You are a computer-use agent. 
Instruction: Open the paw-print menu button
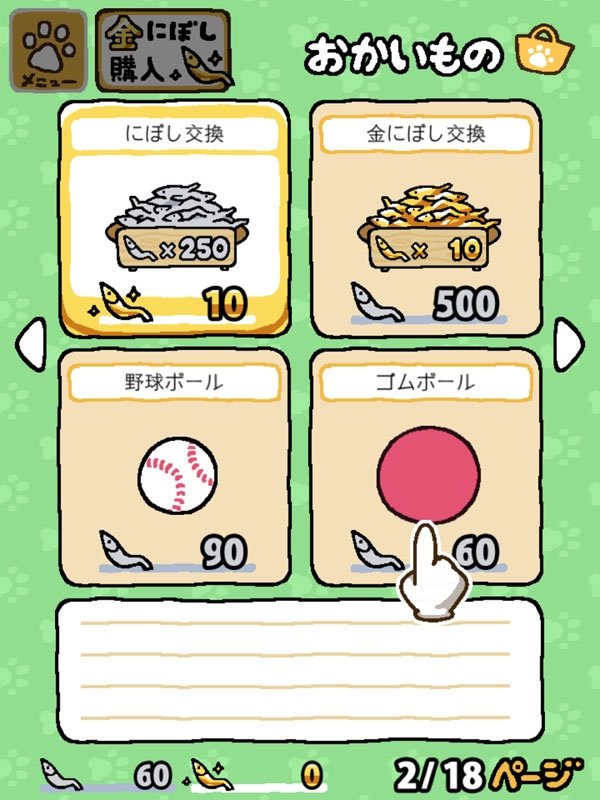pyautogui.click(x=48, y=49)
